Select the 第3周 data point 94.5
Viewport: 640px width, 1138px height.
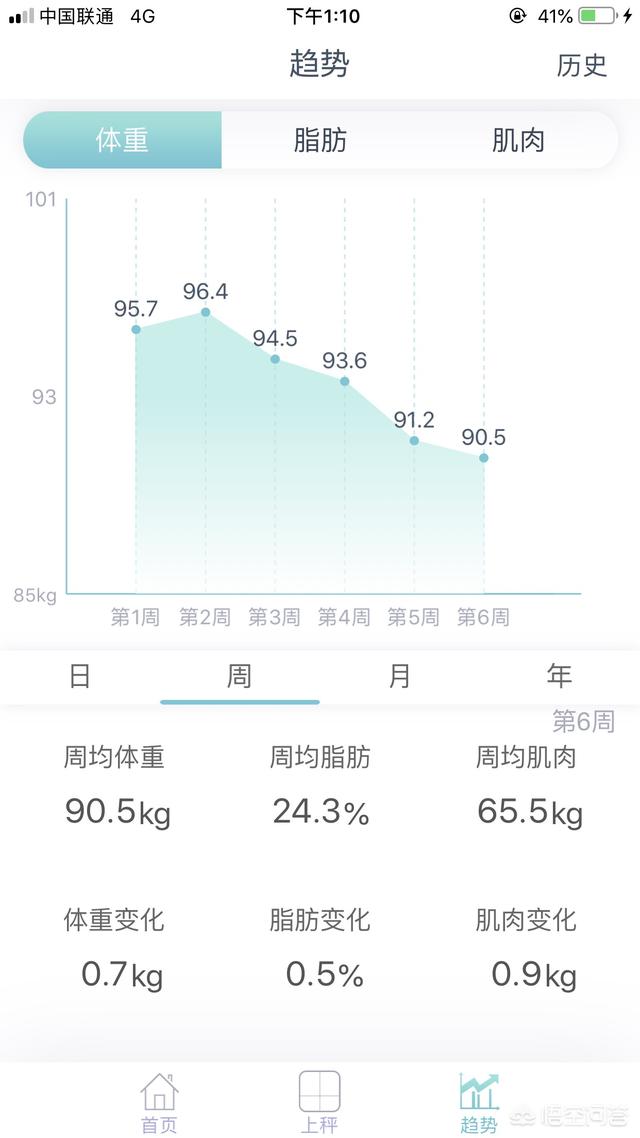[x=275, y=359]
